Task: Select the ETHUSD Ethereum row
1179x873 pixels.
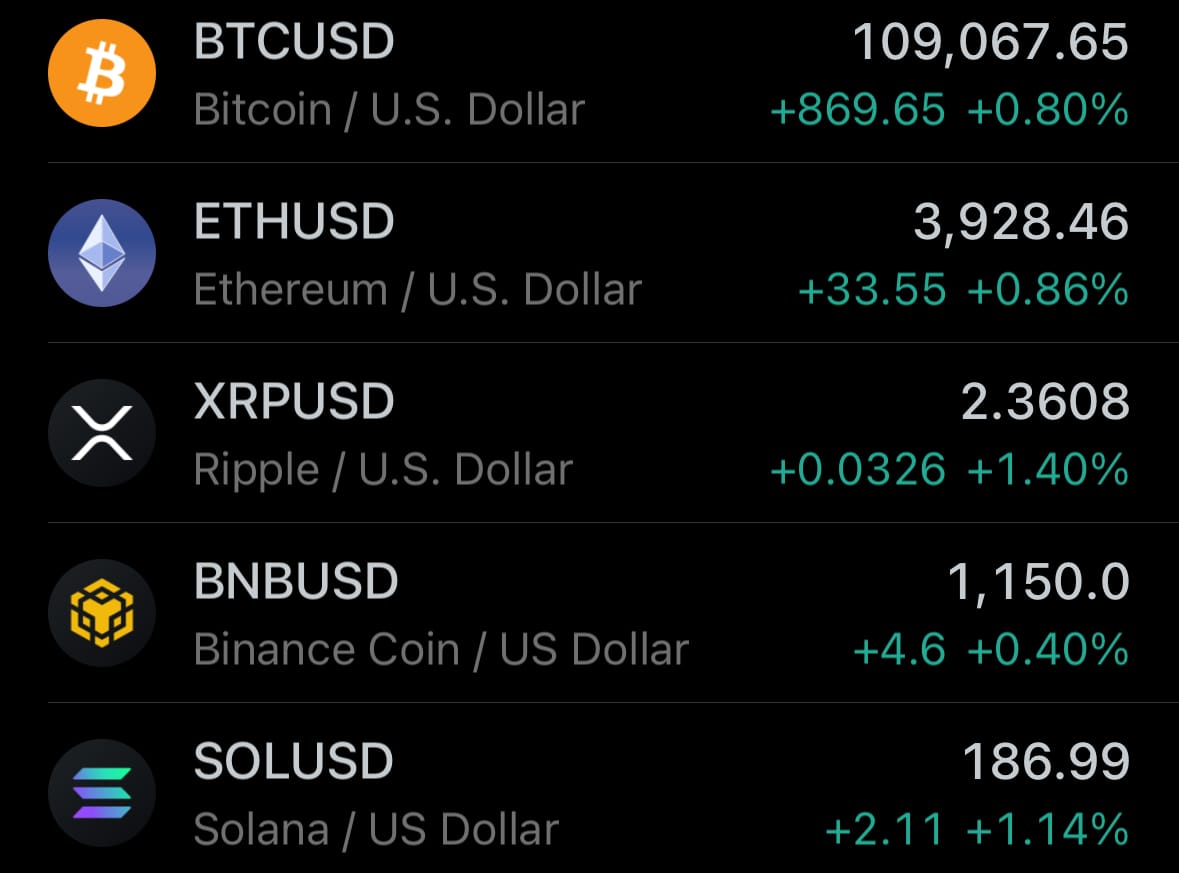Action: [589, 254]
